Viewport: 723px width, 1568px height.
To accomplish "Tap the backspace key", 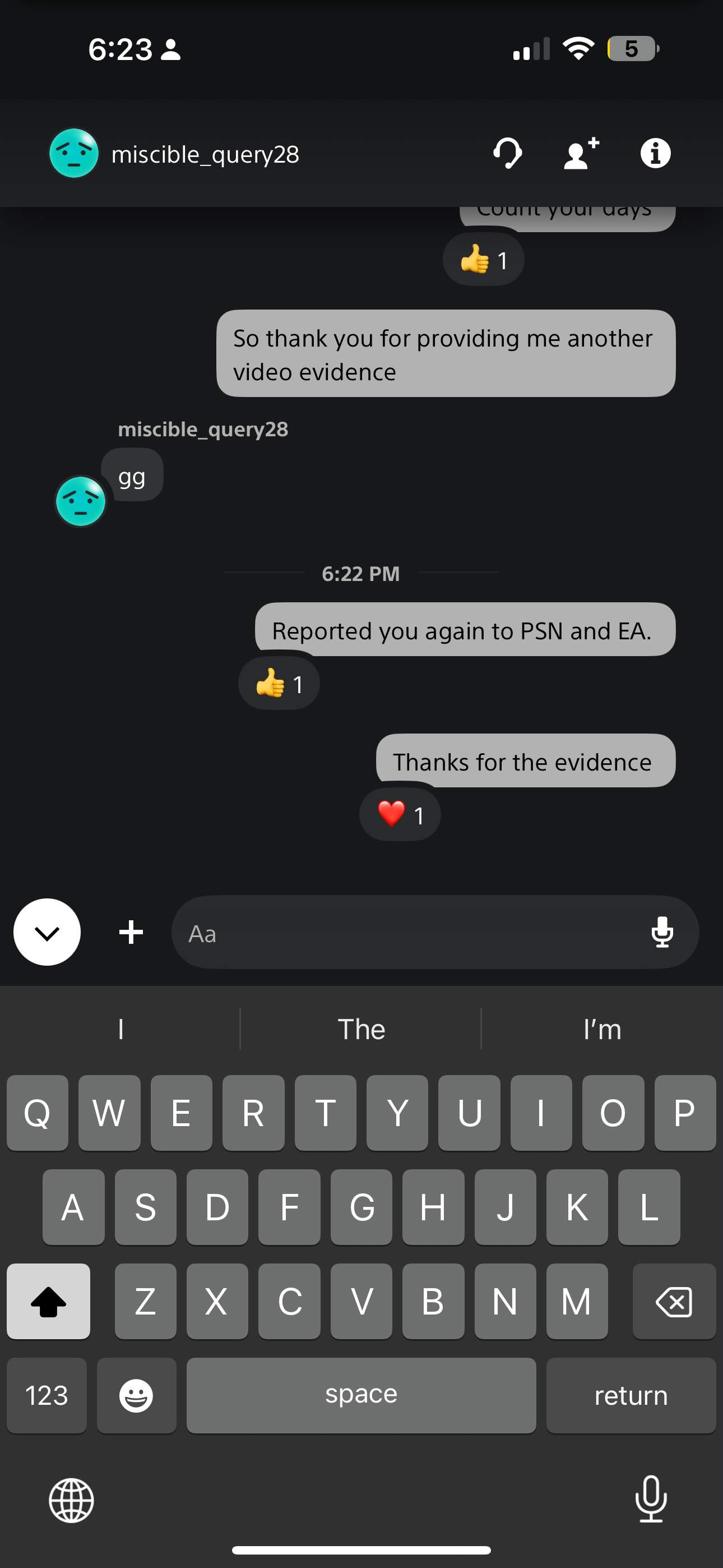I will pyautogui.click(x=673, y=1302).
